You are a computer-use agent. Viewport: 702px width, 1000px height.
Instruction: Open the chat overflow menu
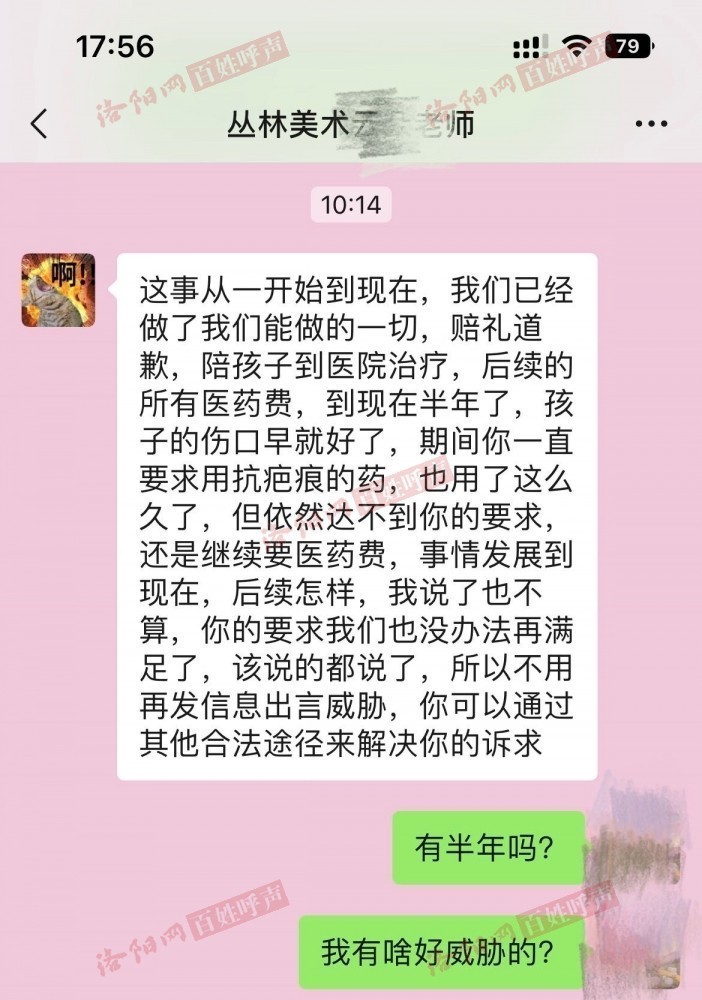pyautogui.click(x=651, y=124)
